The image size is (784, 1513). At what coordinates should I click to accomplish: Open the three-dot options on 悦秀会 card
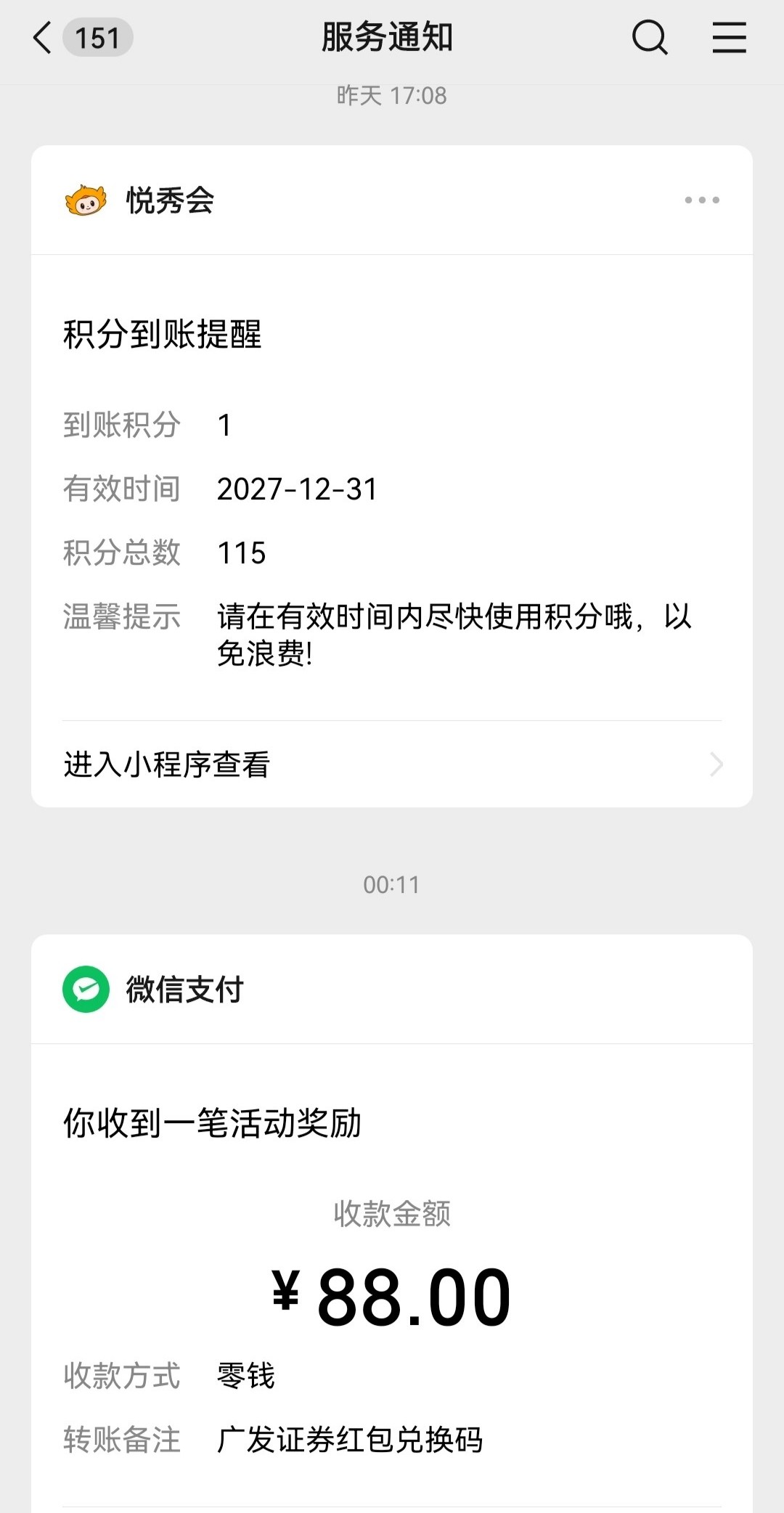click(x=701, y=200)
